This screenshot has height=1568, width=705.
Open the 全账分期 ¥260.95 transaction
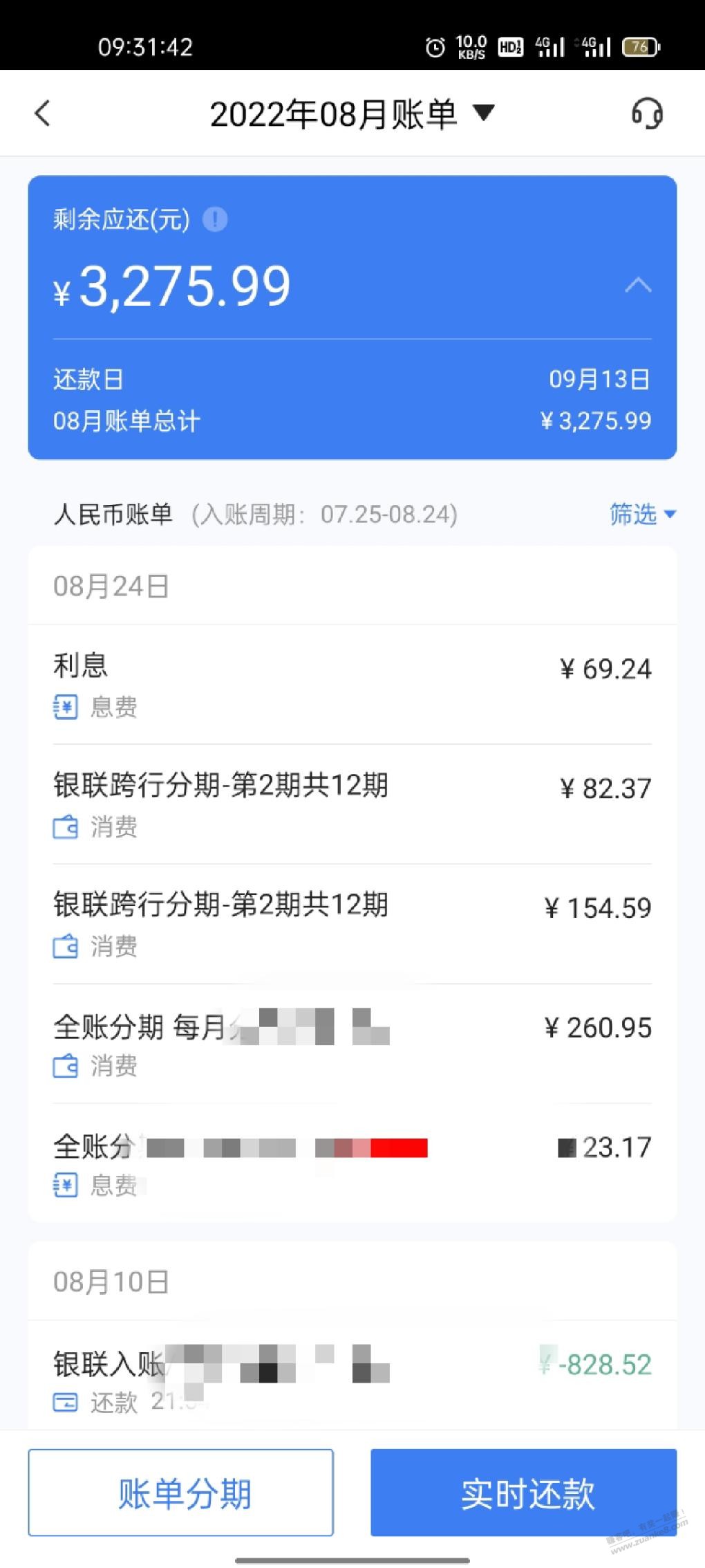coord(352,1044)
